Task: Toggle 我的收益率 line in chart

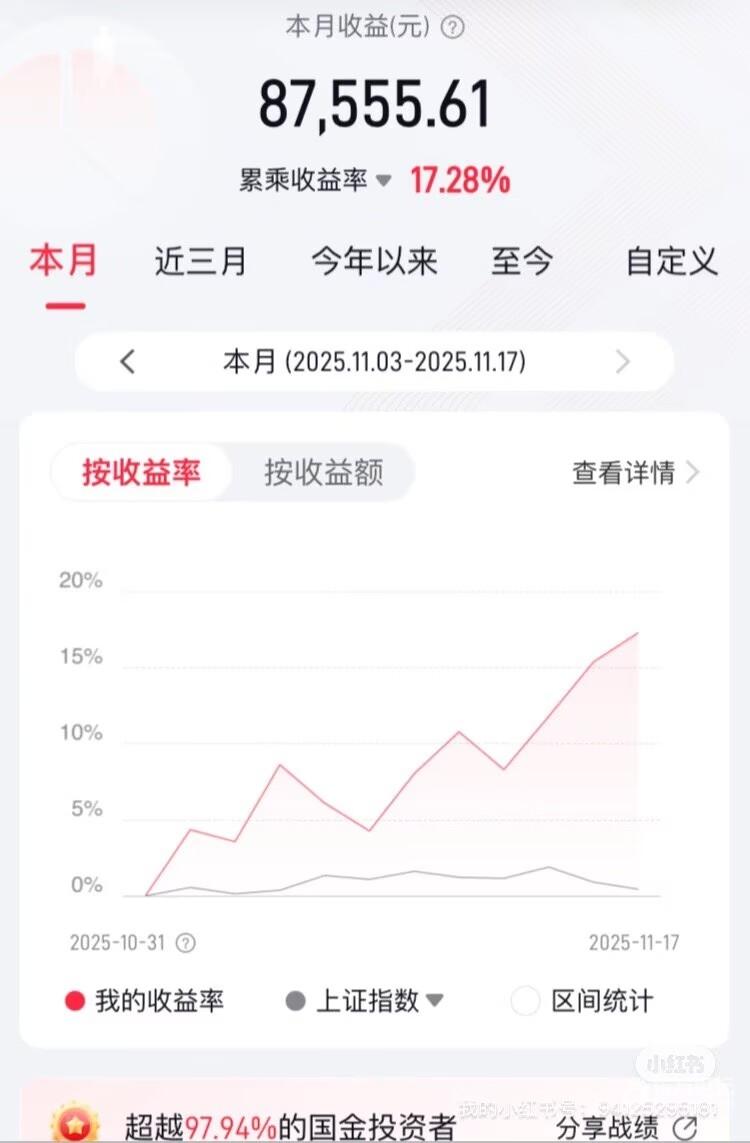Action: point(144,1001)
